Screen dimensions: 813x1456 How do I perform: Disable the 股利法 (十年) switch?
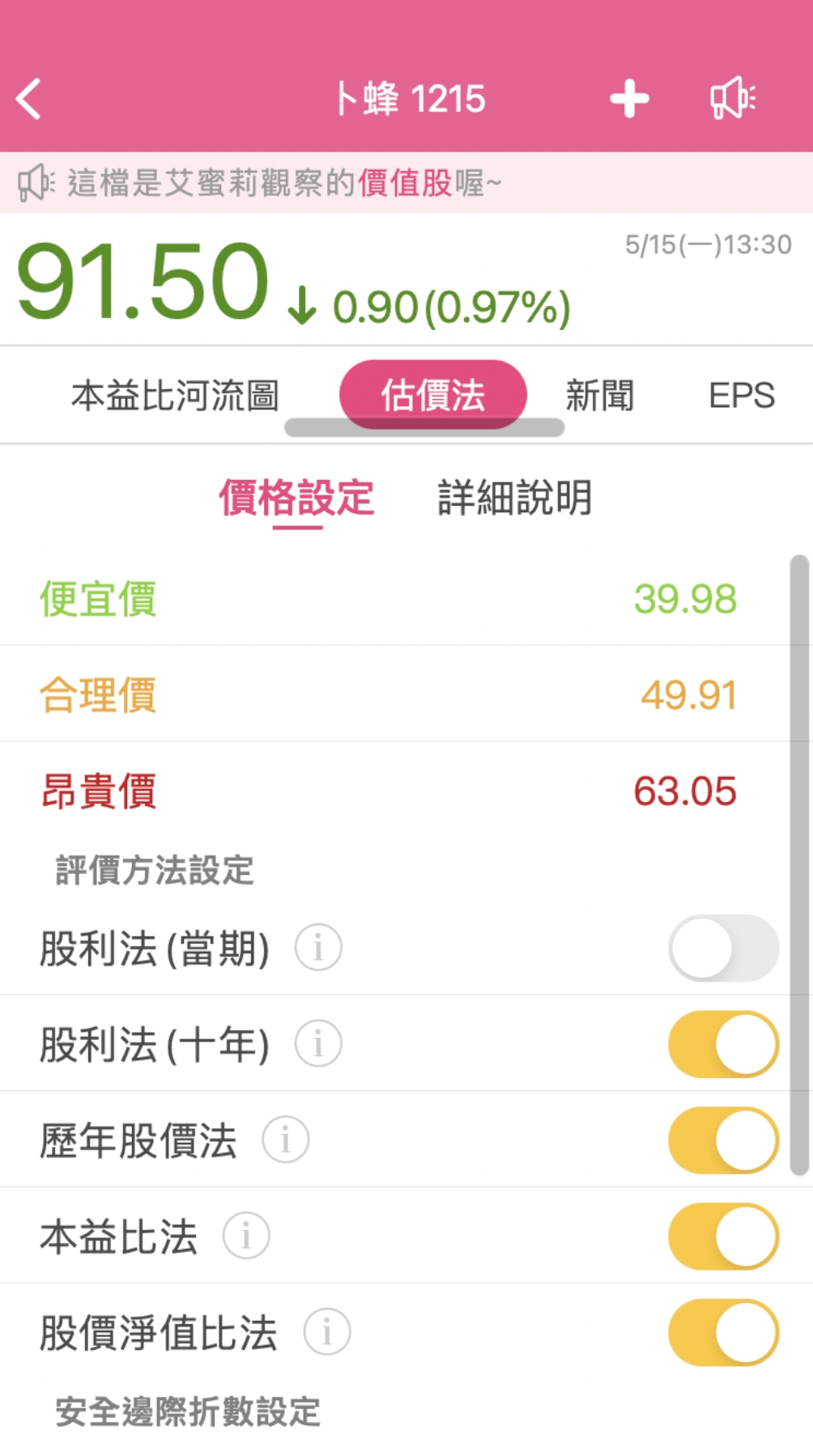click(723, 1044)
